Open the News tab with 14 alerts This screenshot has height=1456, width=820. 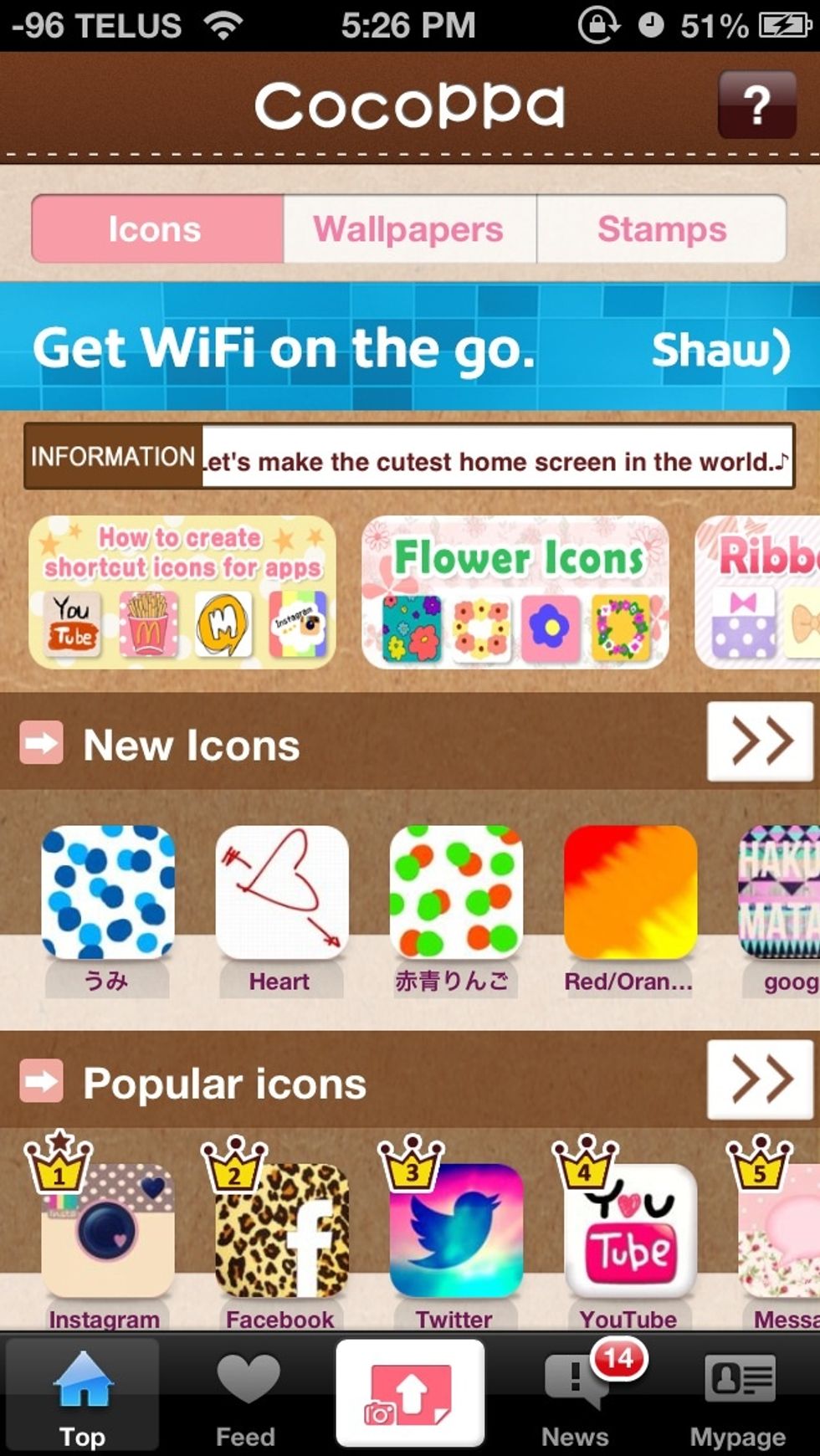(x=576, y=1394)
